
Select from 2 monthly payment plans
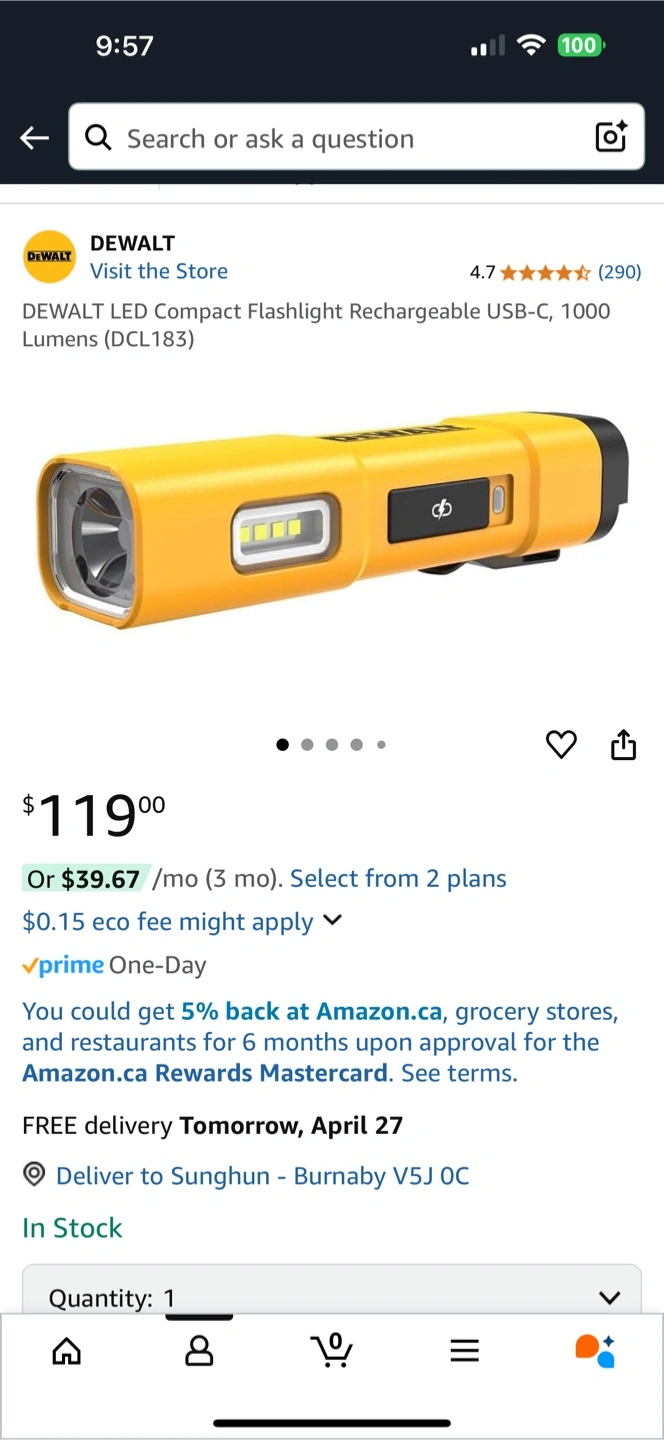click(398, 879)
